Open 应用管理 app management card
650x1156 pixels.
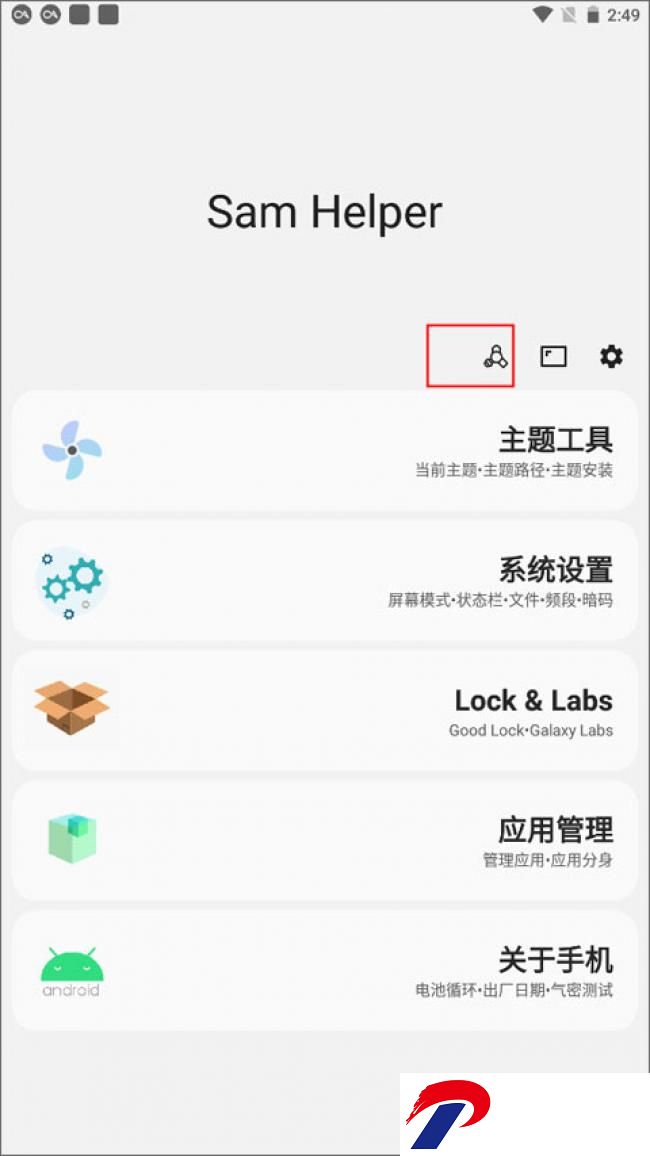pyautogui.click(x=325, y=841)
